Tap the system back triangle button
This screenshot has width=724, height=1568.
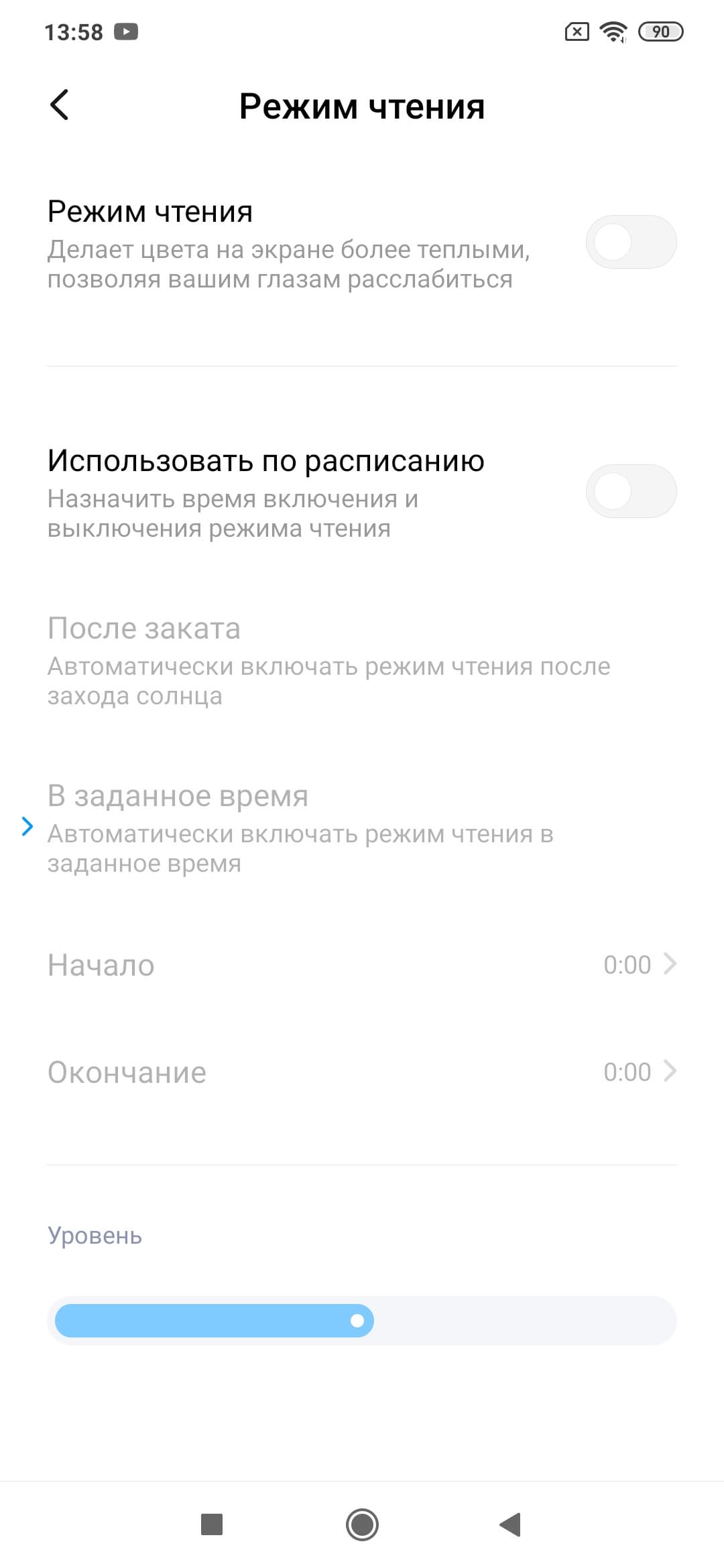tap(511, 1524)
